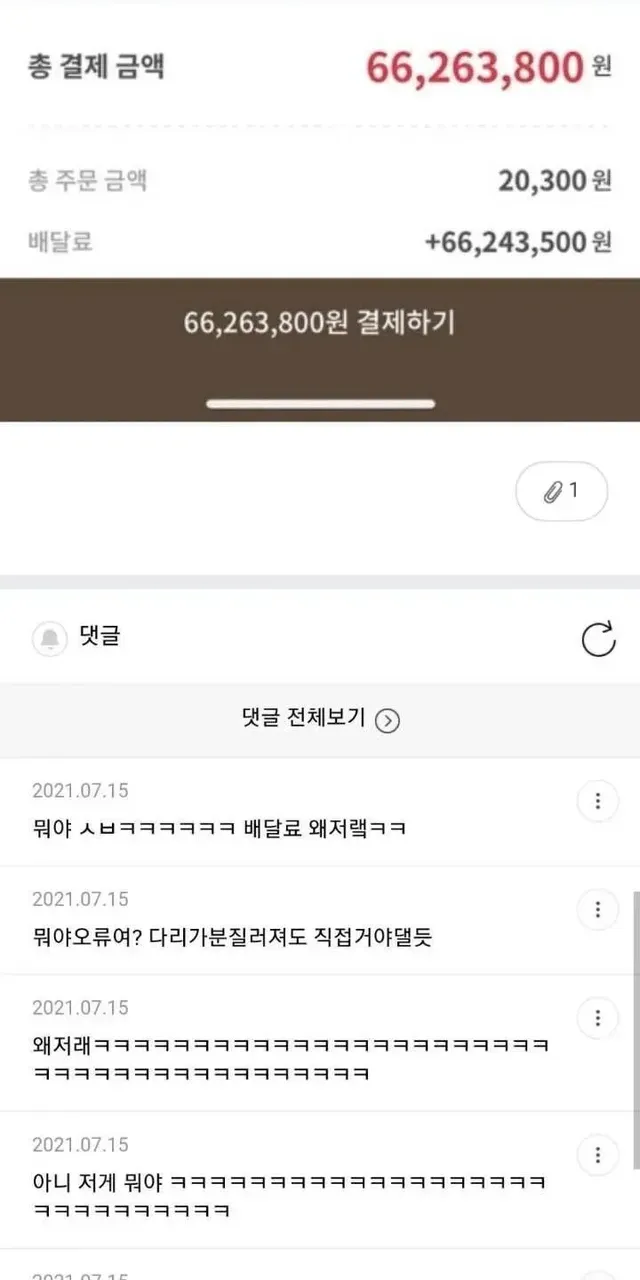Image resolution: width=640 pixels, height=1280 pixels.
Task: Open the more menu on the '뭐야오류여?' comment
Action: (x=598, y=909)
